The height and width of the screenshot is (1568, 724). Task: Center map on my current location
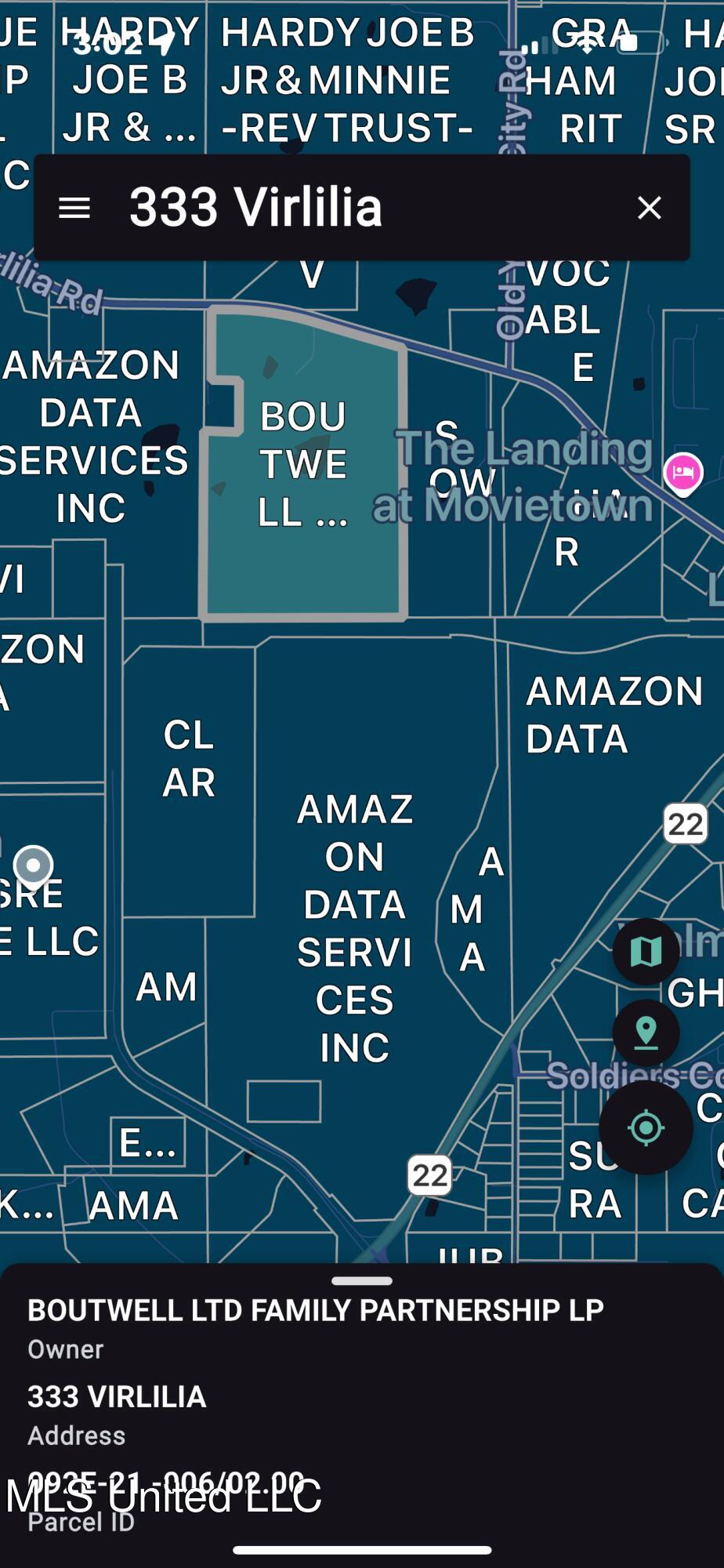(646, 1128)
